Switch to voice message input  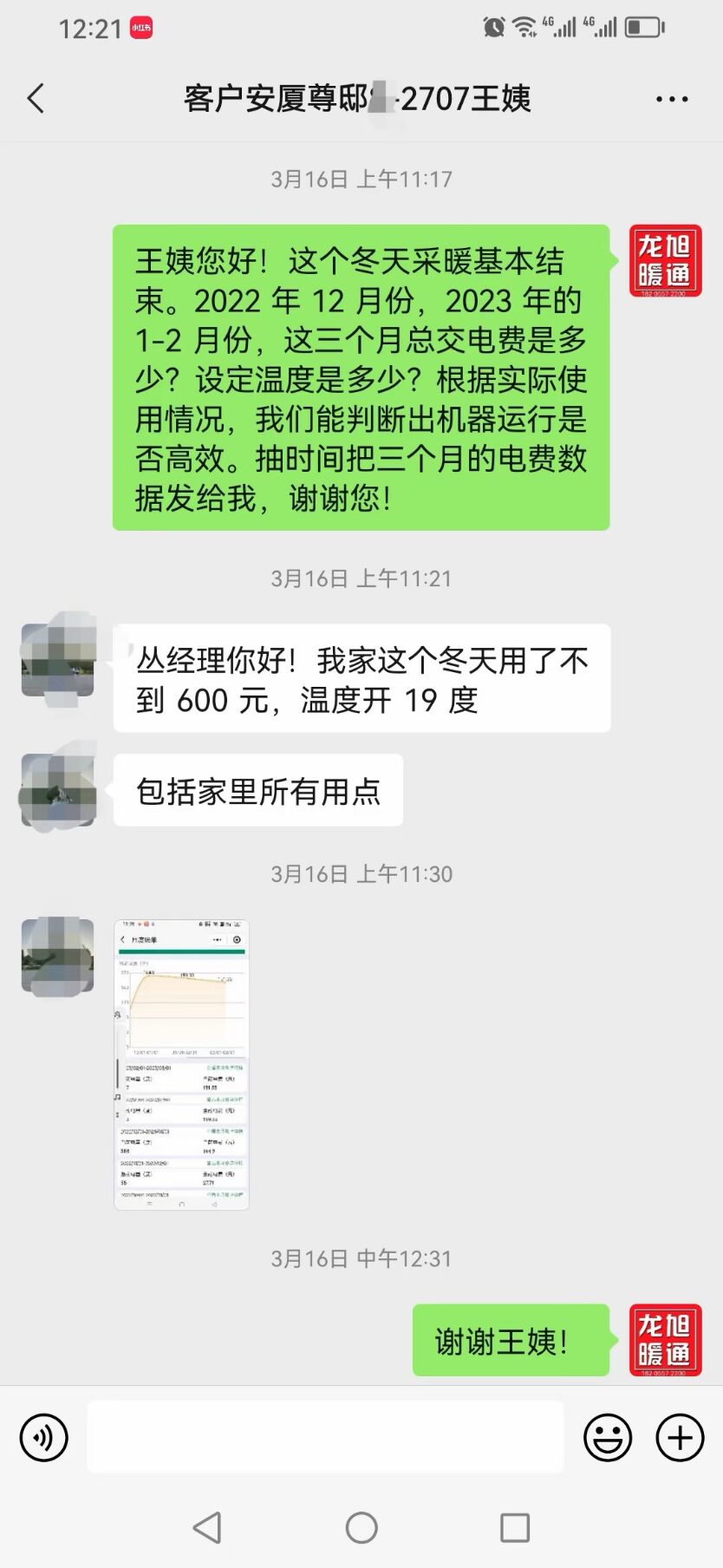(x=43, y=1437)
